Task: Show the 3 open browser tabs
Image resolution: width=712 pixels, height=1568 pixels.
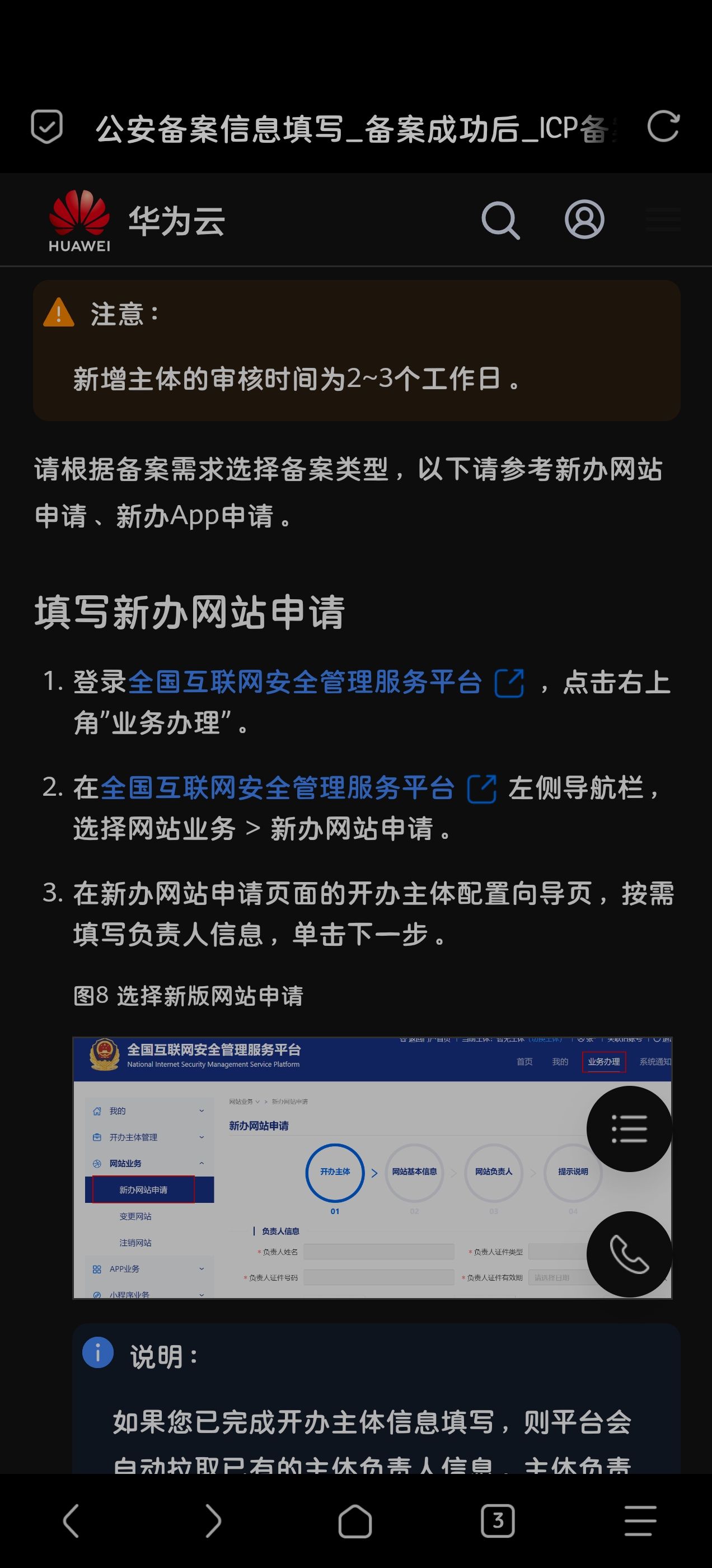Action: pos(498,1520)
